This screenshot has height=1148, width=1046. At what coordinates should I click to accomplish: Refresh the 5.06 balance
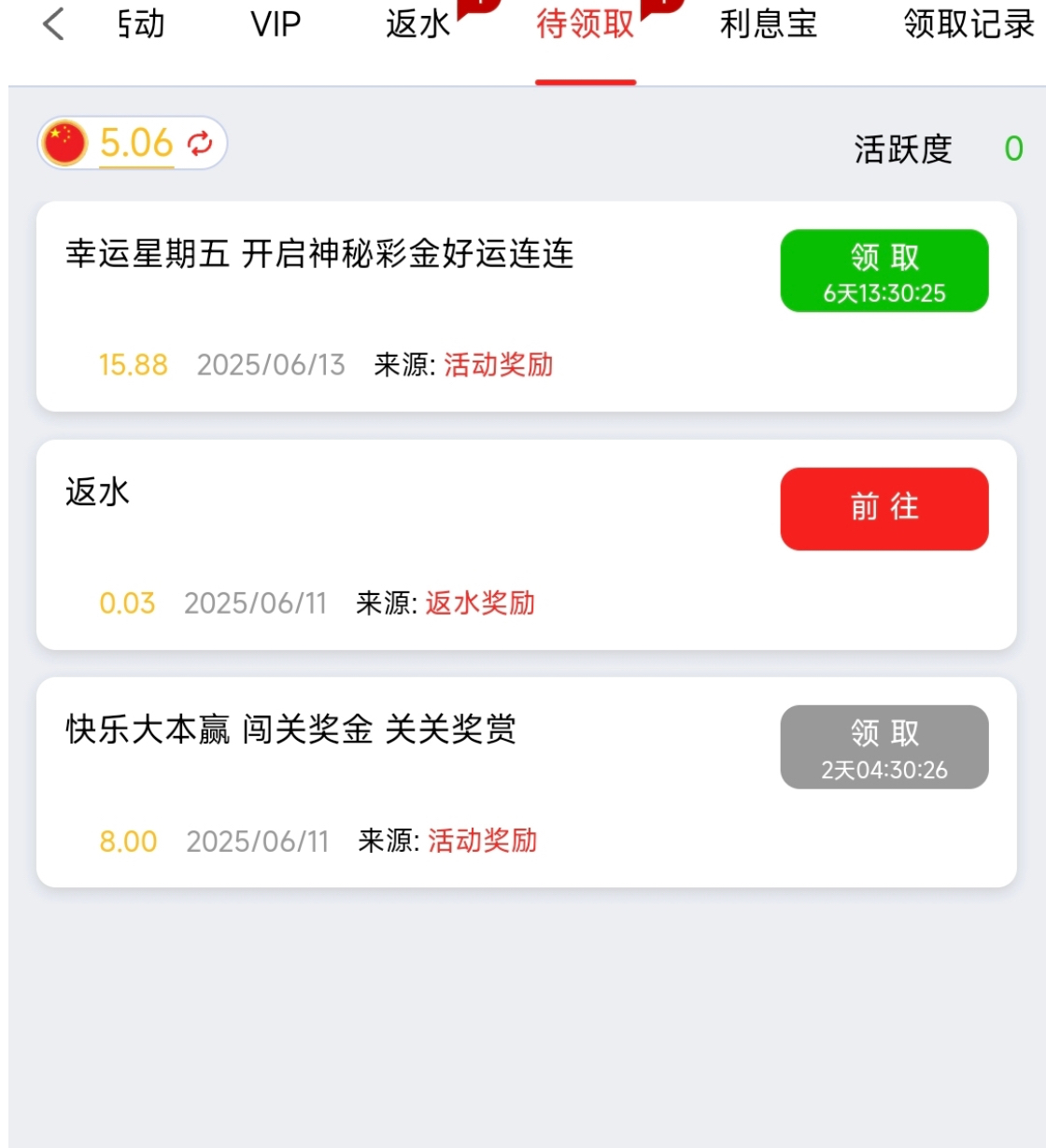click(200, 143)
